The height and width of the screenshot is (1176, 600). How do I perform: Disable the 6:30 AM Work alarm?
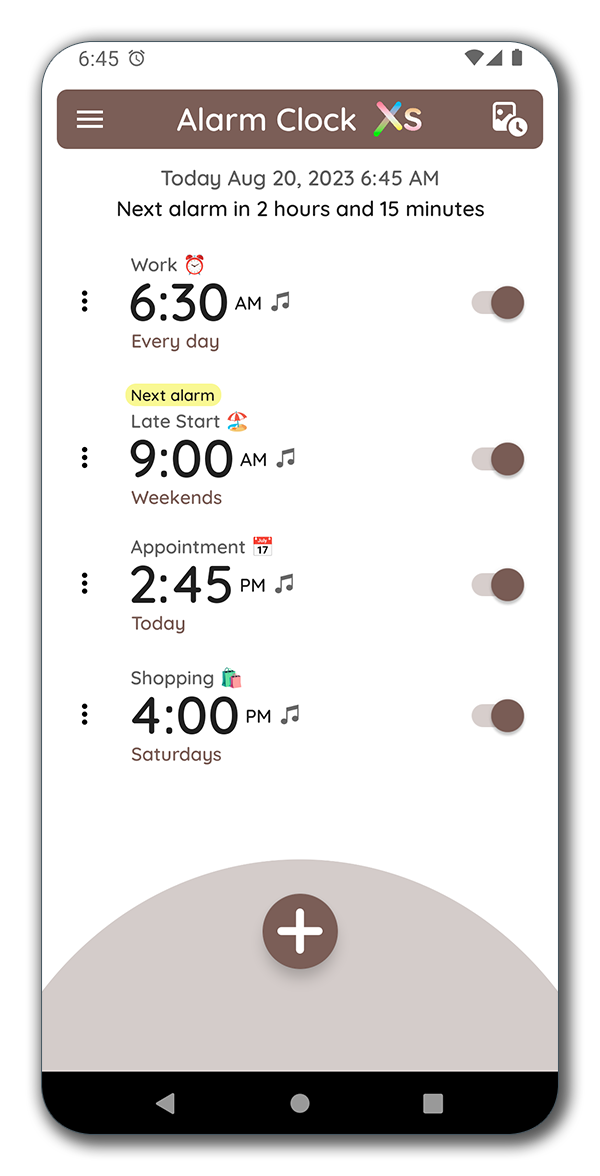[499, 302]
